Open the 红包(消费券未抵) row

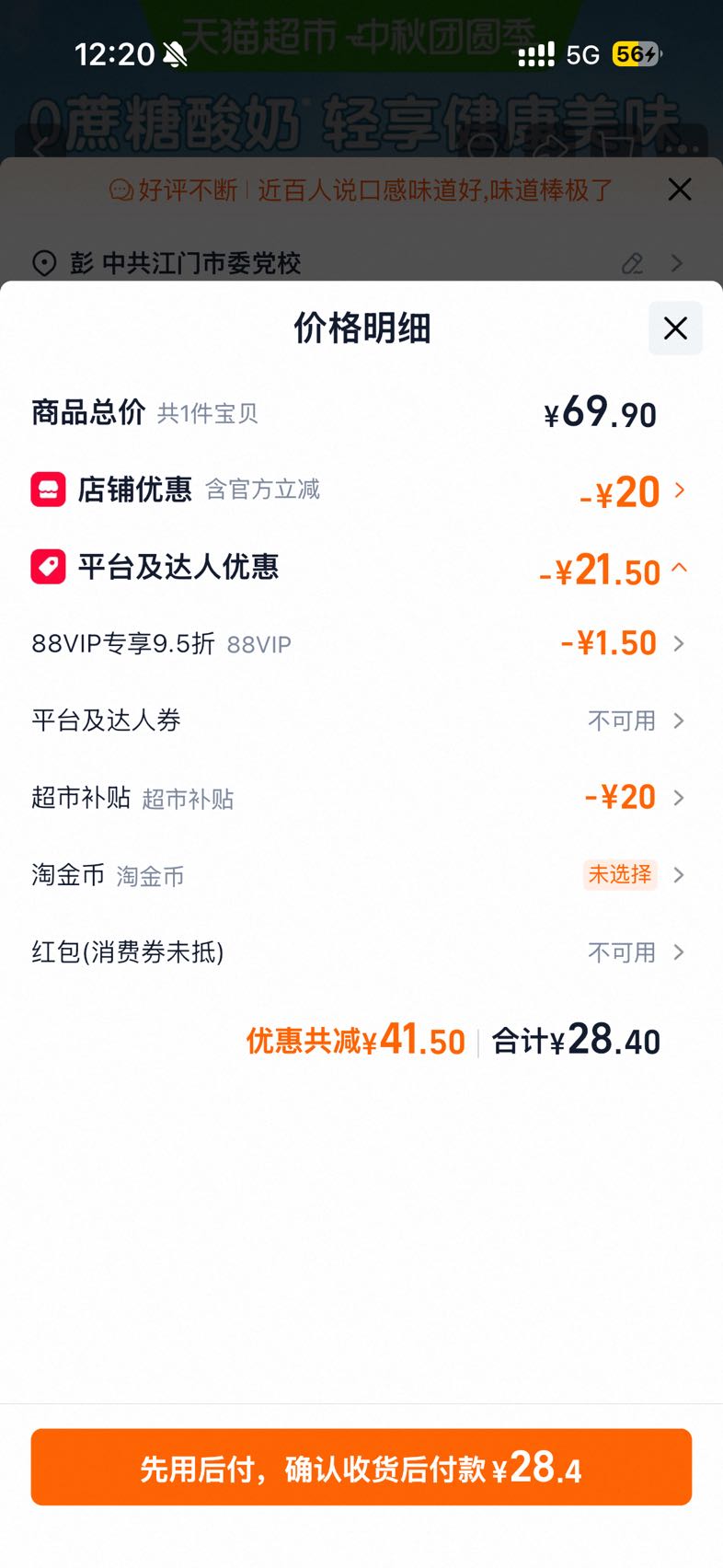(361, 952)
